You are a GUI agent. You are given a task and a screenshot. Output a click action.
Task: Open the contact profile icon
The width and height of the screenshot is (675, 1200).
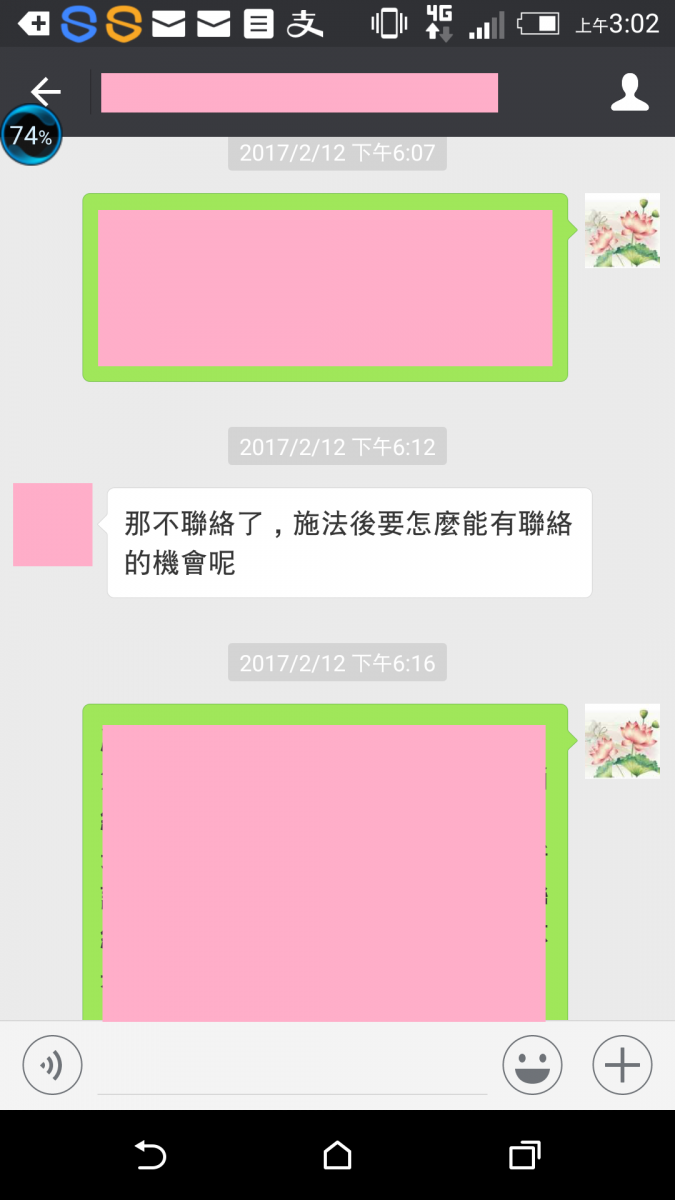[629, 92]
